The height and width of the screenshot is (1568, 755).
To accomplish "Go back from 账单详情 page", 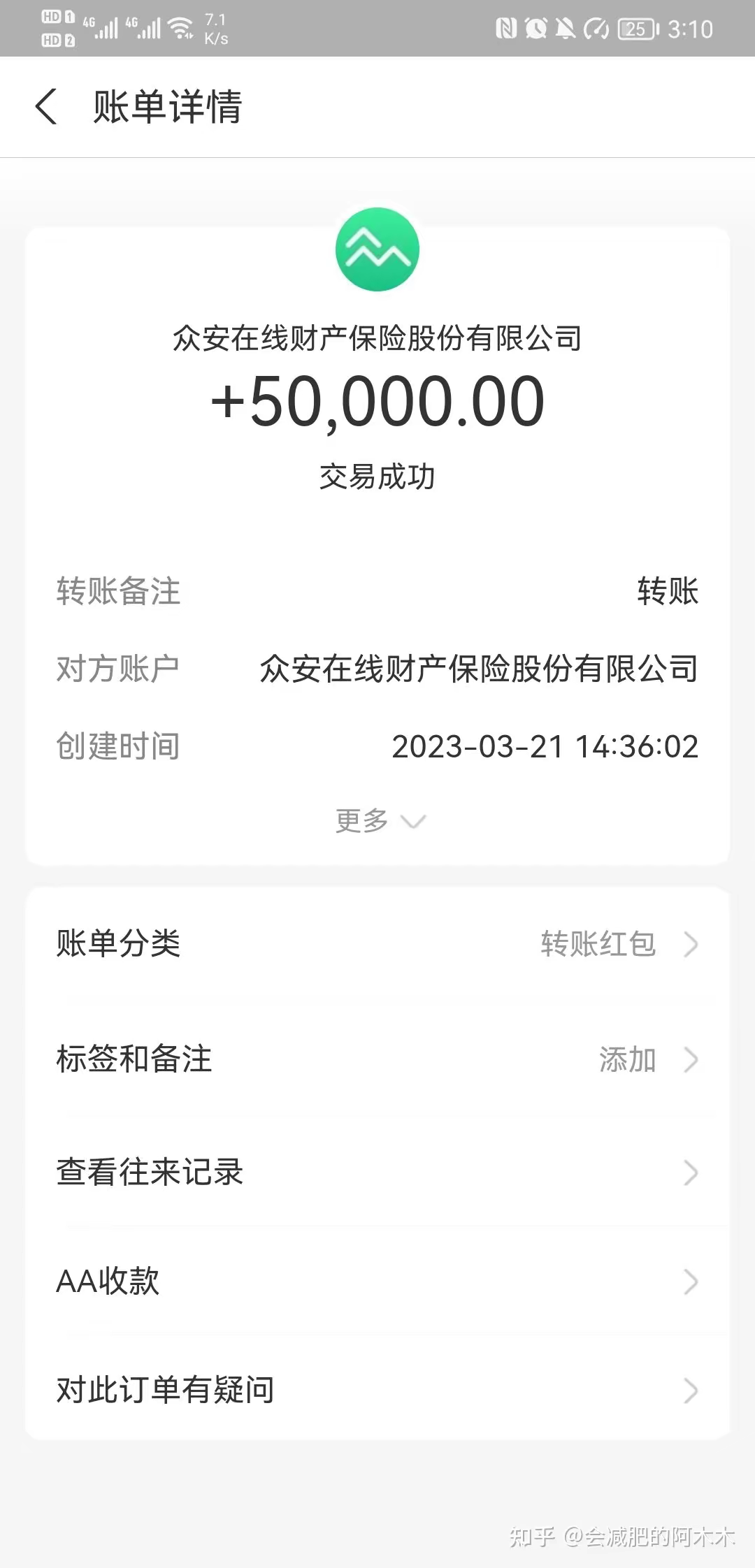I will [x=46, y=107].
